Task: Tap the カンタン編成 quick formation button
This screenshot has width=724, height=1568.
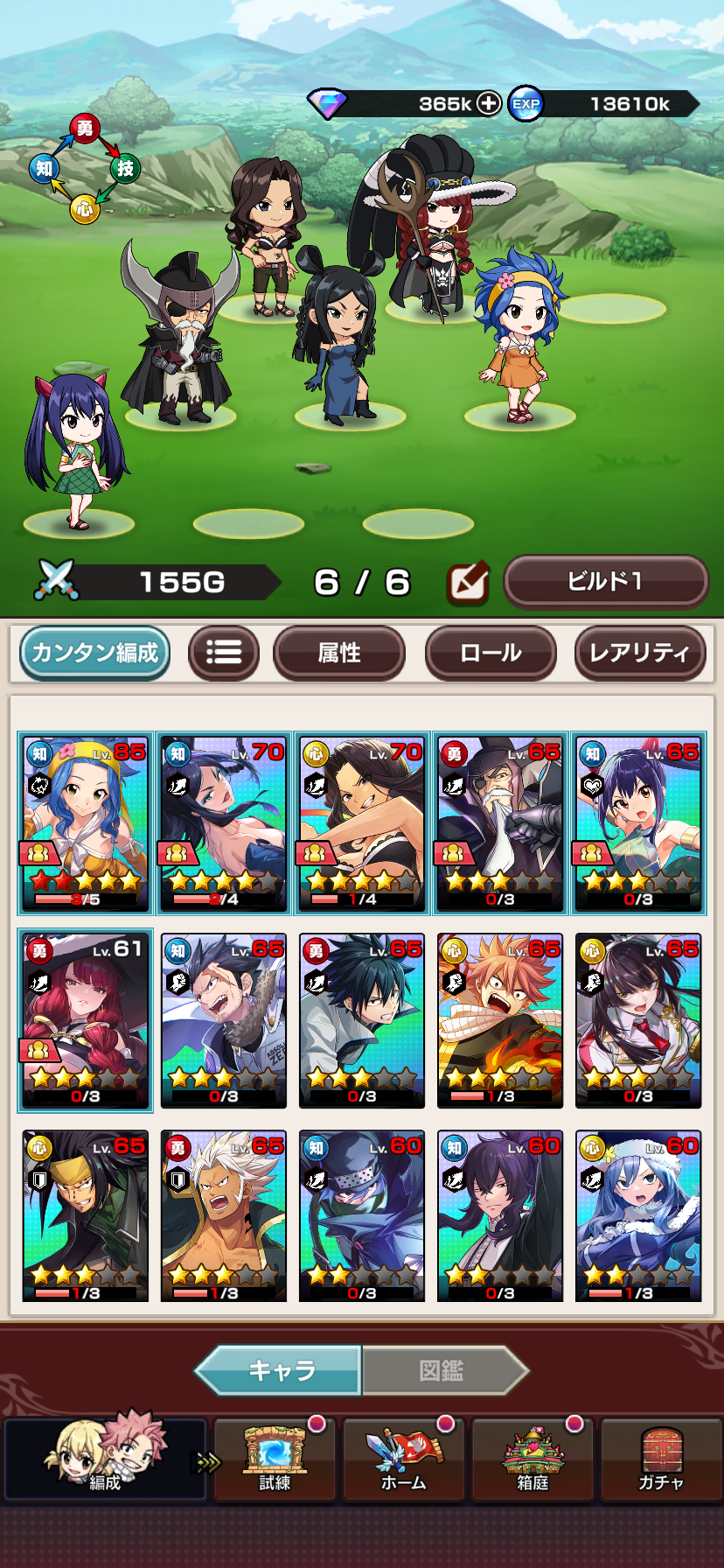Action: (x=94, y=653)
